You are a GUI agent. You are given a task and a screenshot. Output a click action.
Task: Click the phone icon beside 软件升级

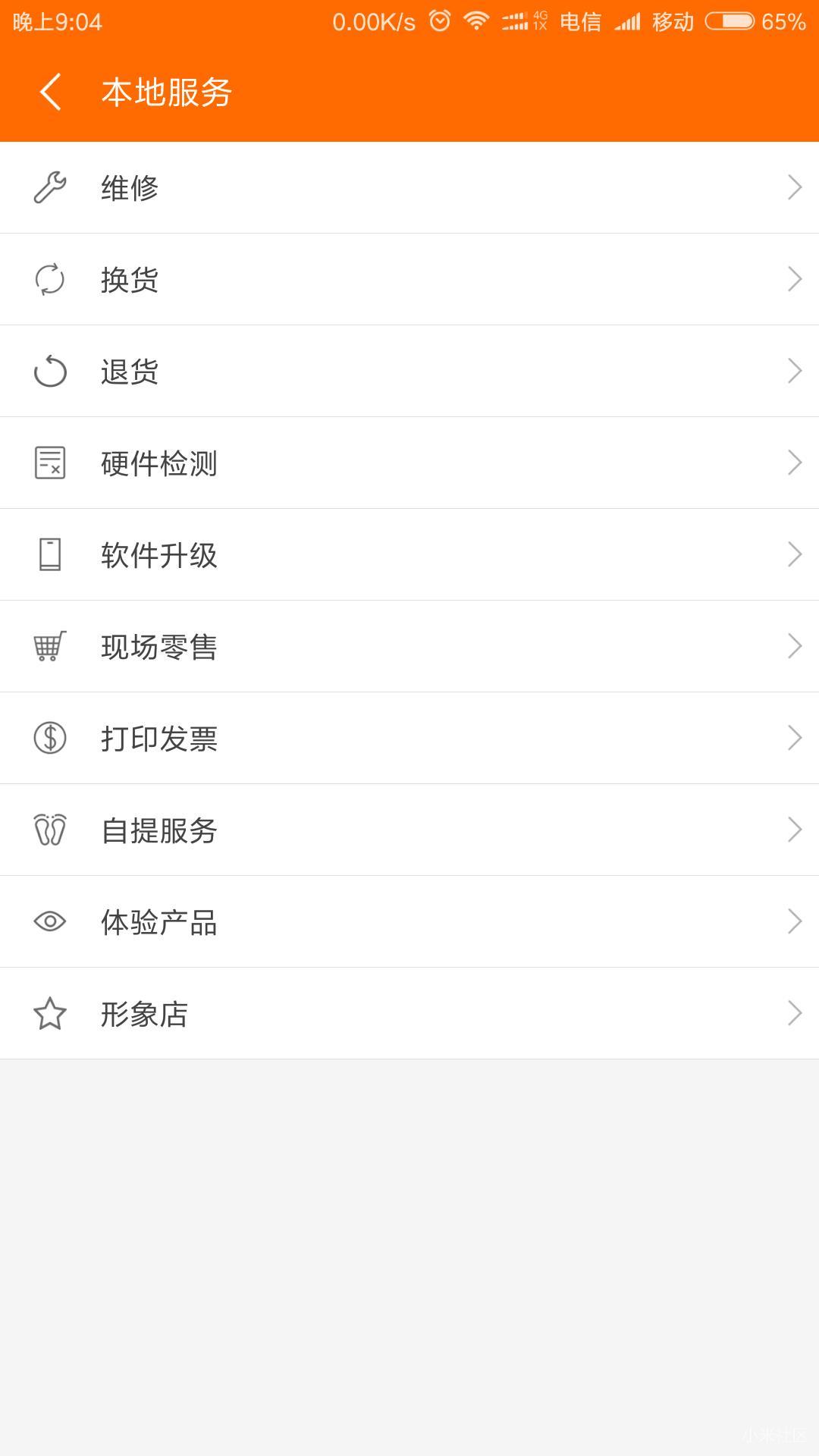coord(49,554)
